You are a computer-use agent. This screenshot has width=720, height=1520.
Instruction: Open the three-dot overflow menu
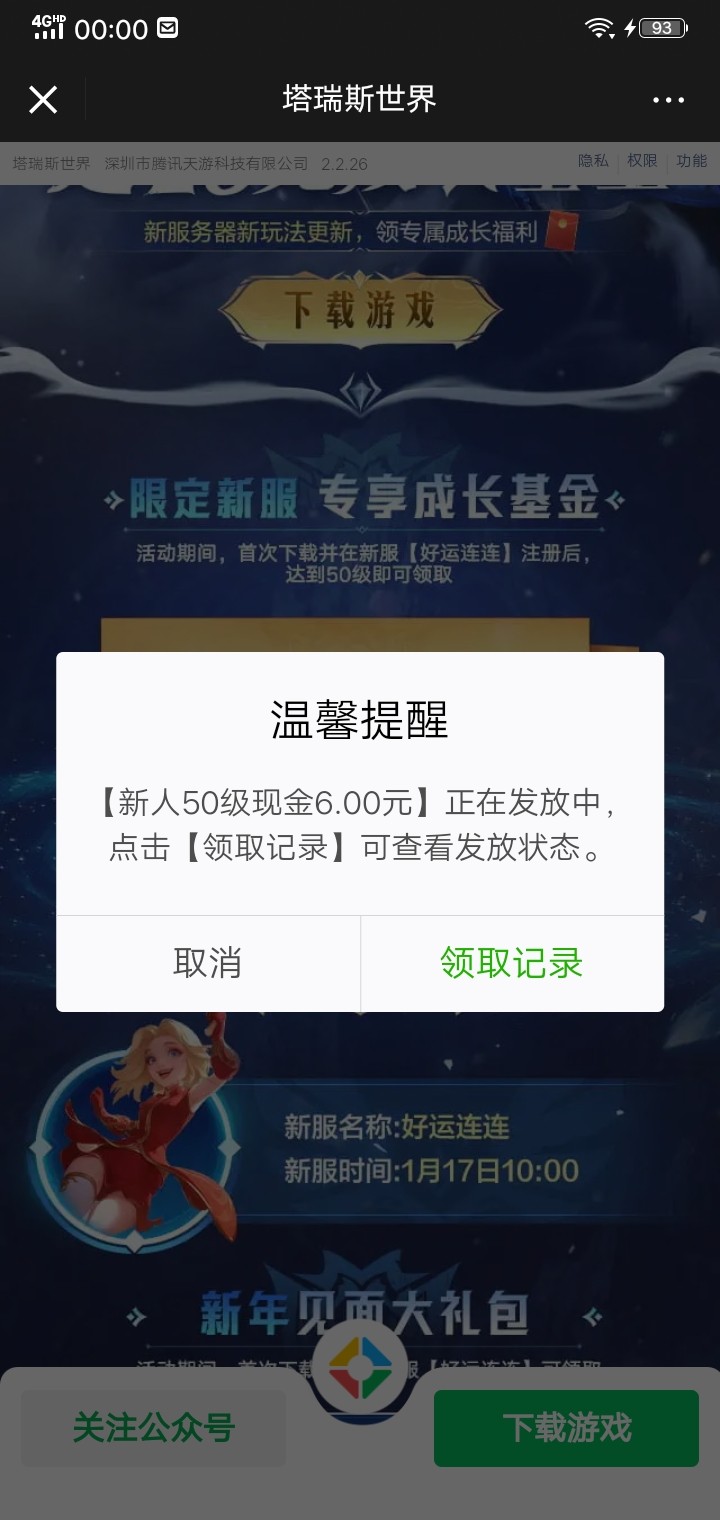(668, 100)
